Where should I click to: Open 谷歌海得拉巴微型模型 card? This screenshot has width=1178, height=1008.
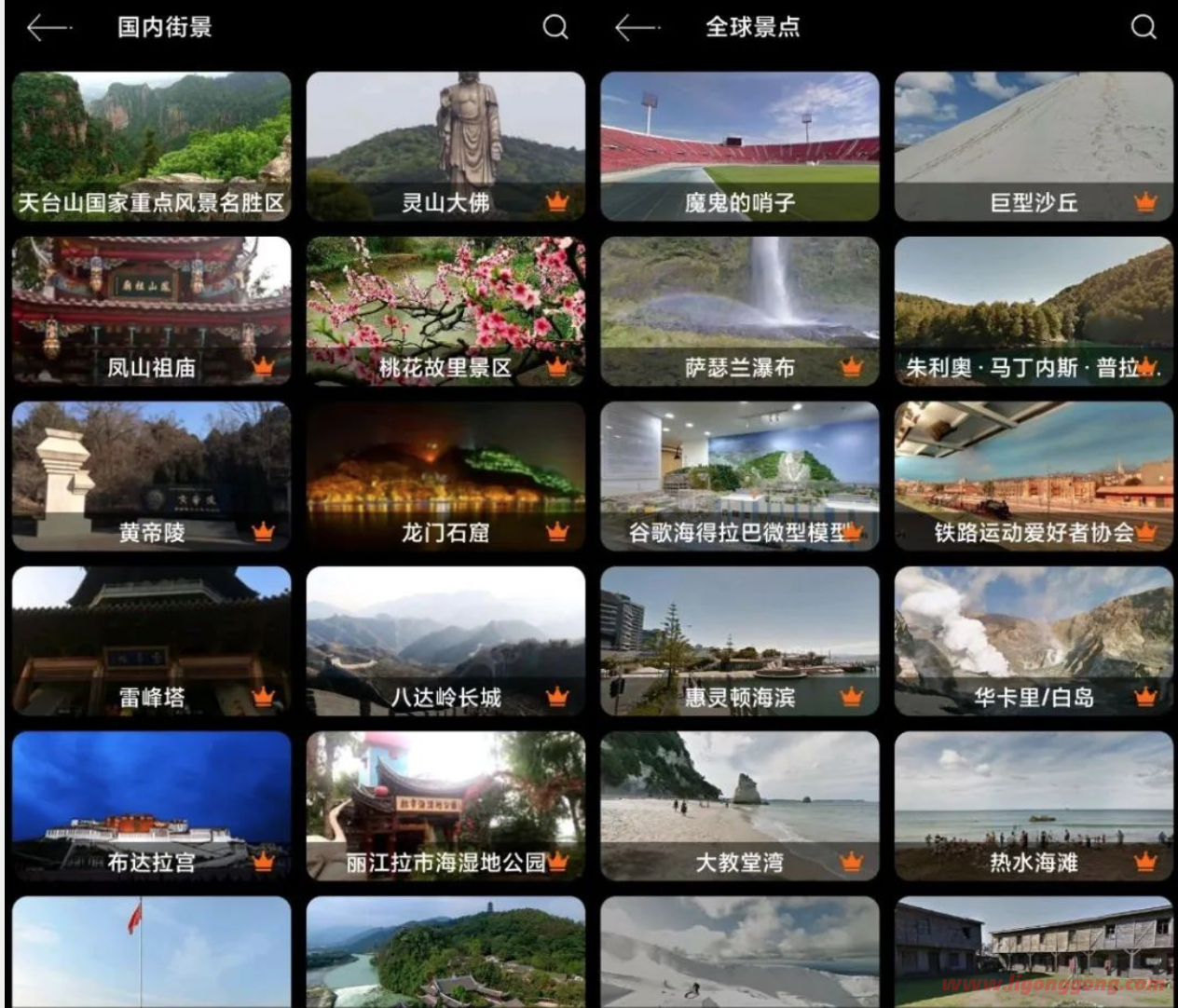click(x=740, y=476)
